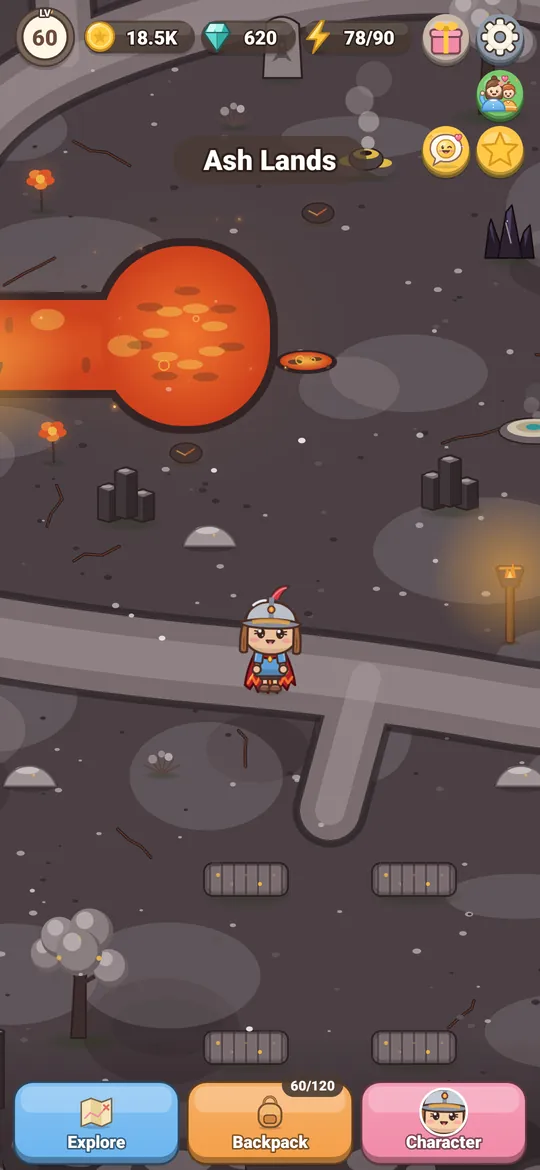Tap the smiley chat bubble button

446,151
